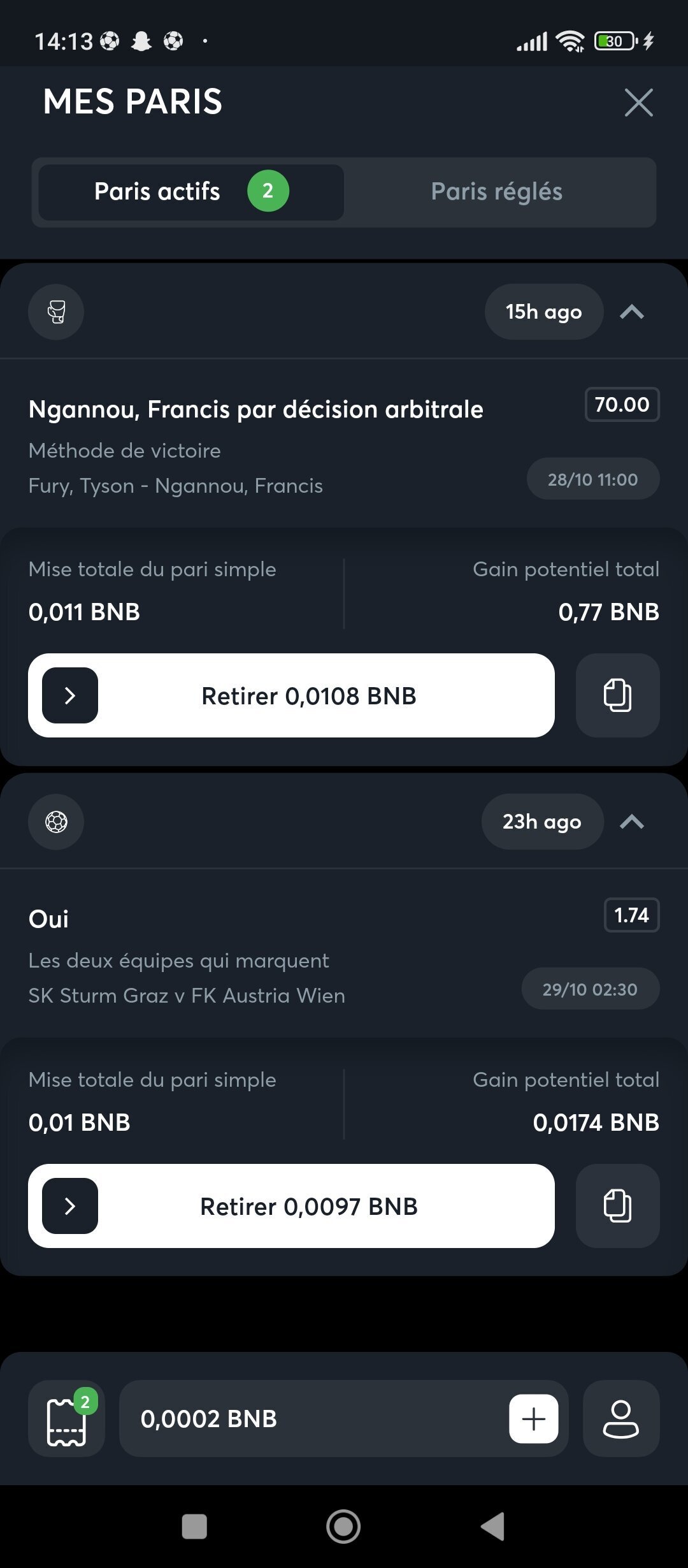Copy the Fury vs Ngannou bet

coord(617,695)
